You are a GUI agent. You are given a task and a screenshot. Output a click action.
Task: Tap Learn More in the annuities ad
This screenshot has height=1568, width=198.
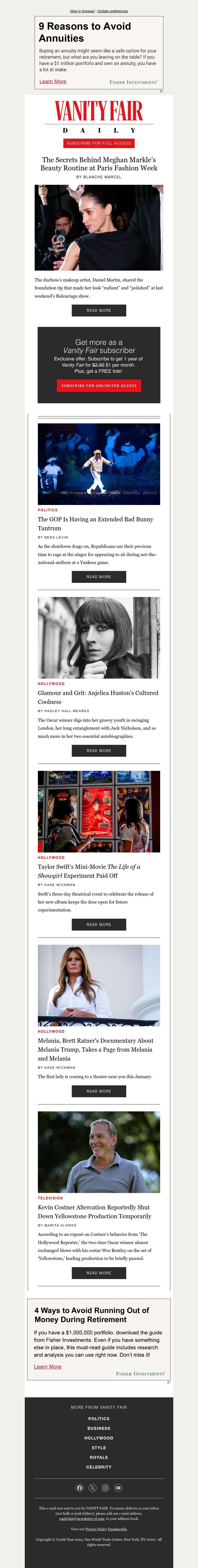click(53, 81)
